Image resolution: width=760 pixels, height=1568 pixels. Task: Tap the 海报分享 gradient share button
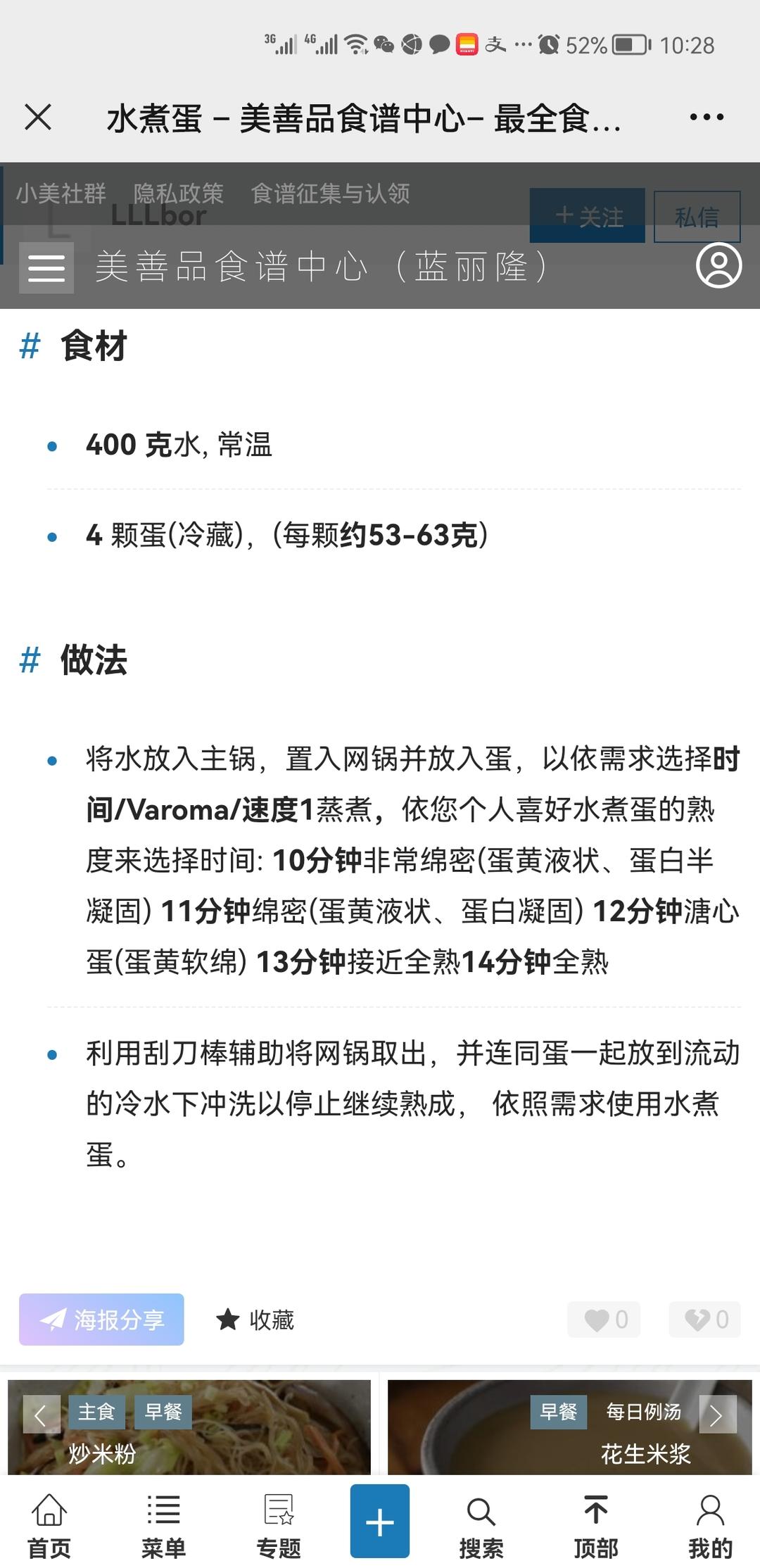click(101, 1320)
